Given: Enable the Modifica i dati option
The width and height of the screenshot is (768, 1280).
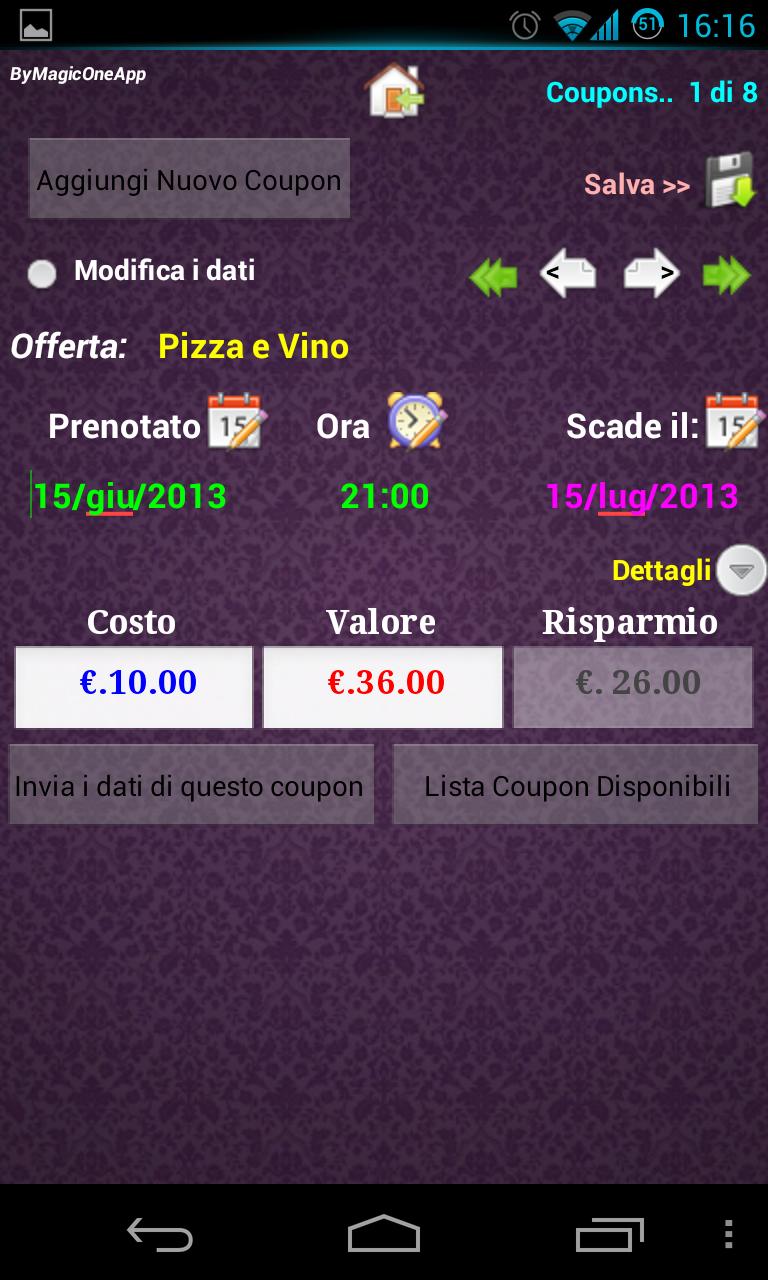Looking at the screenshot, I should pos(42,271).
